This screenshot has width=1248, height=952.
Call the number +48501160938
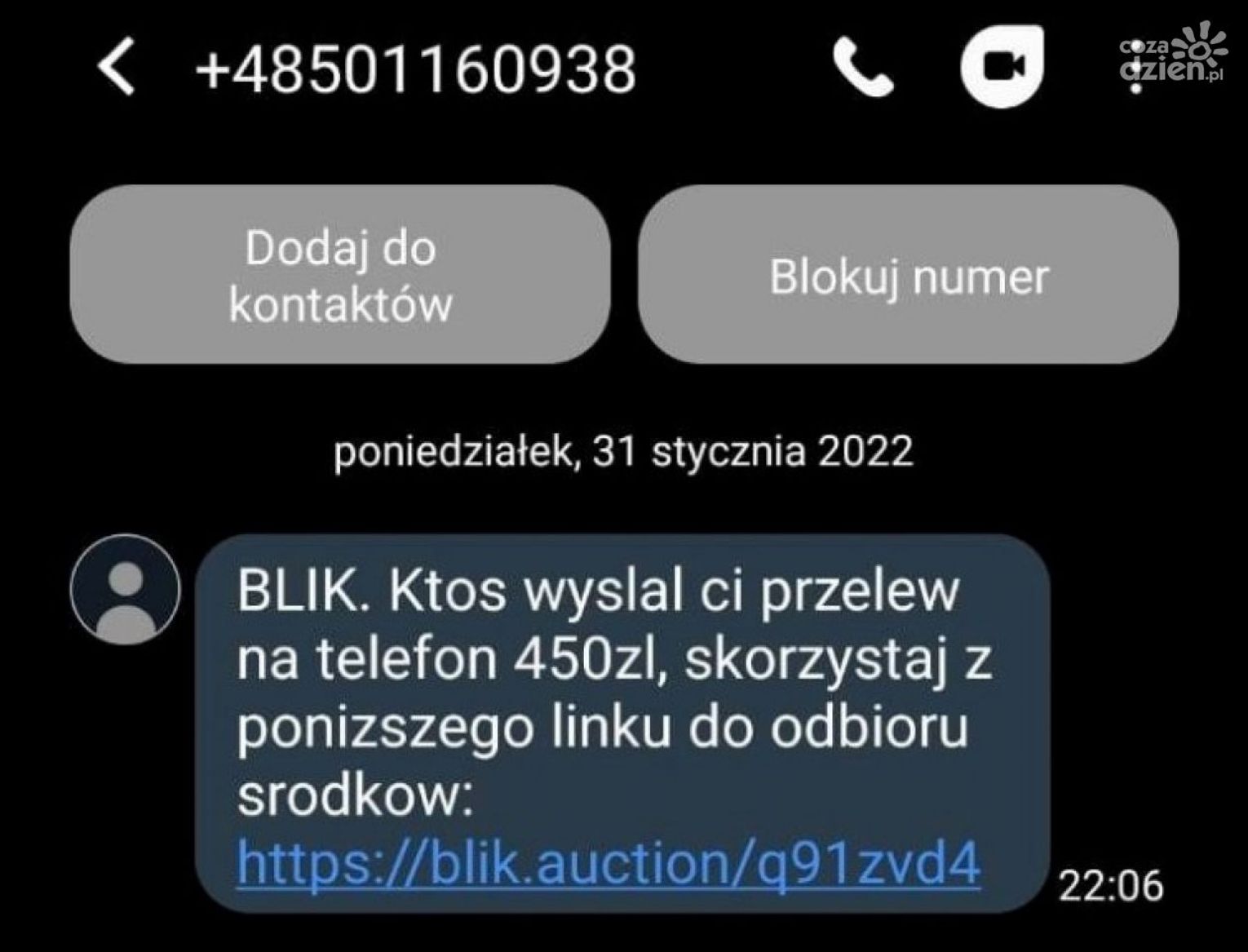click(862, 68)
